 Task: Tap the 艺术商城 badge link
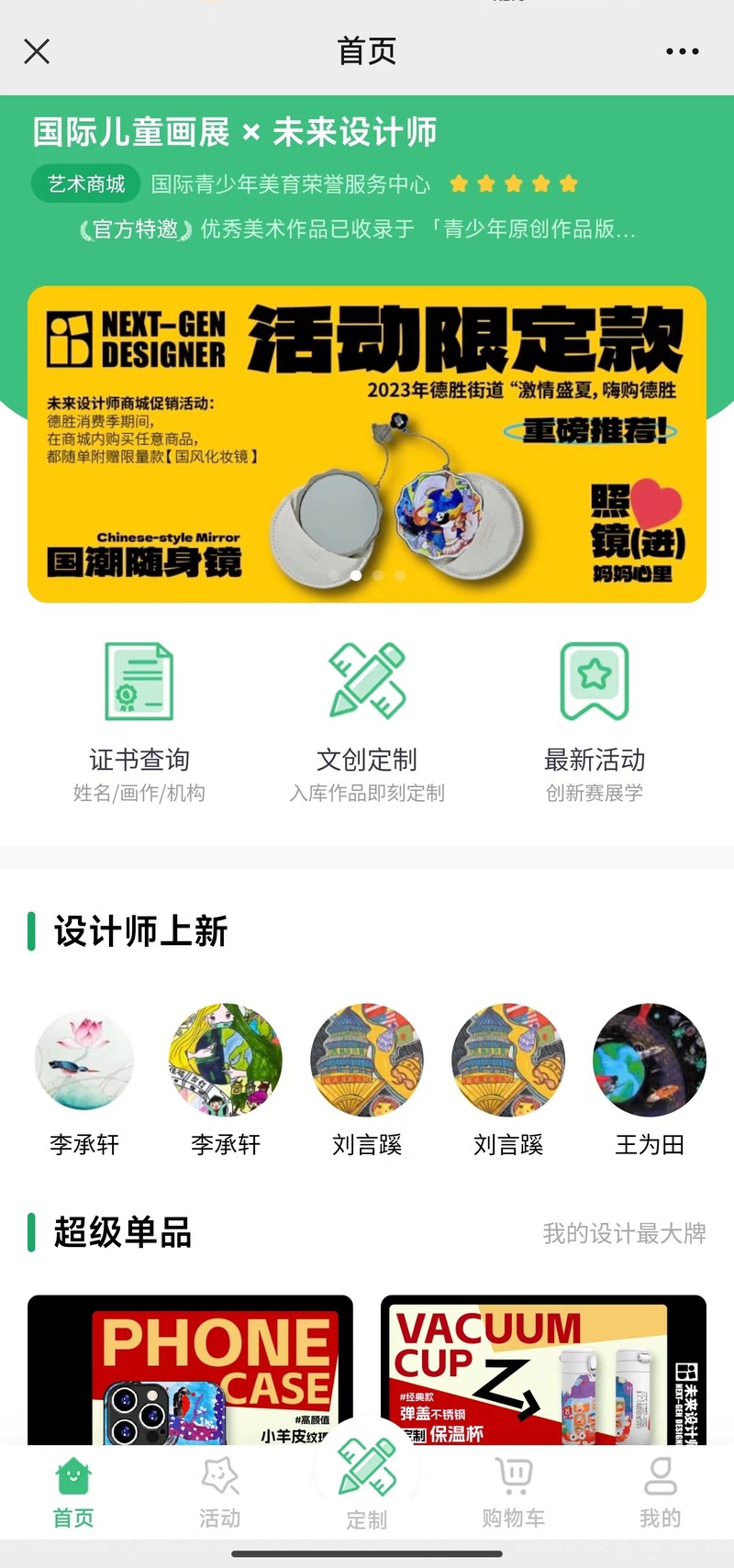tap(83, 183)
